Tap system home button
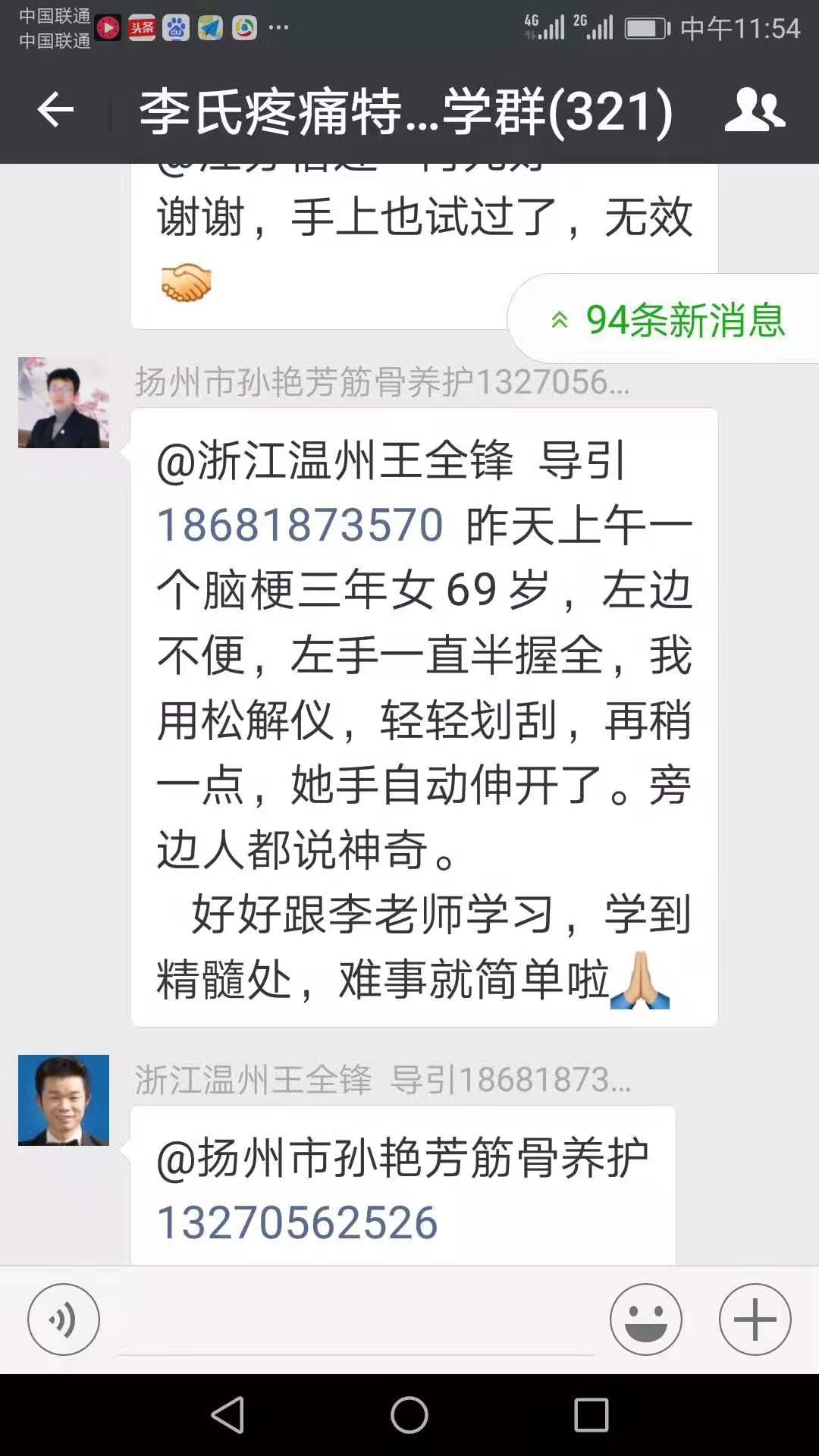This screenshot has width=819, height=1456. click(409, 1415)
